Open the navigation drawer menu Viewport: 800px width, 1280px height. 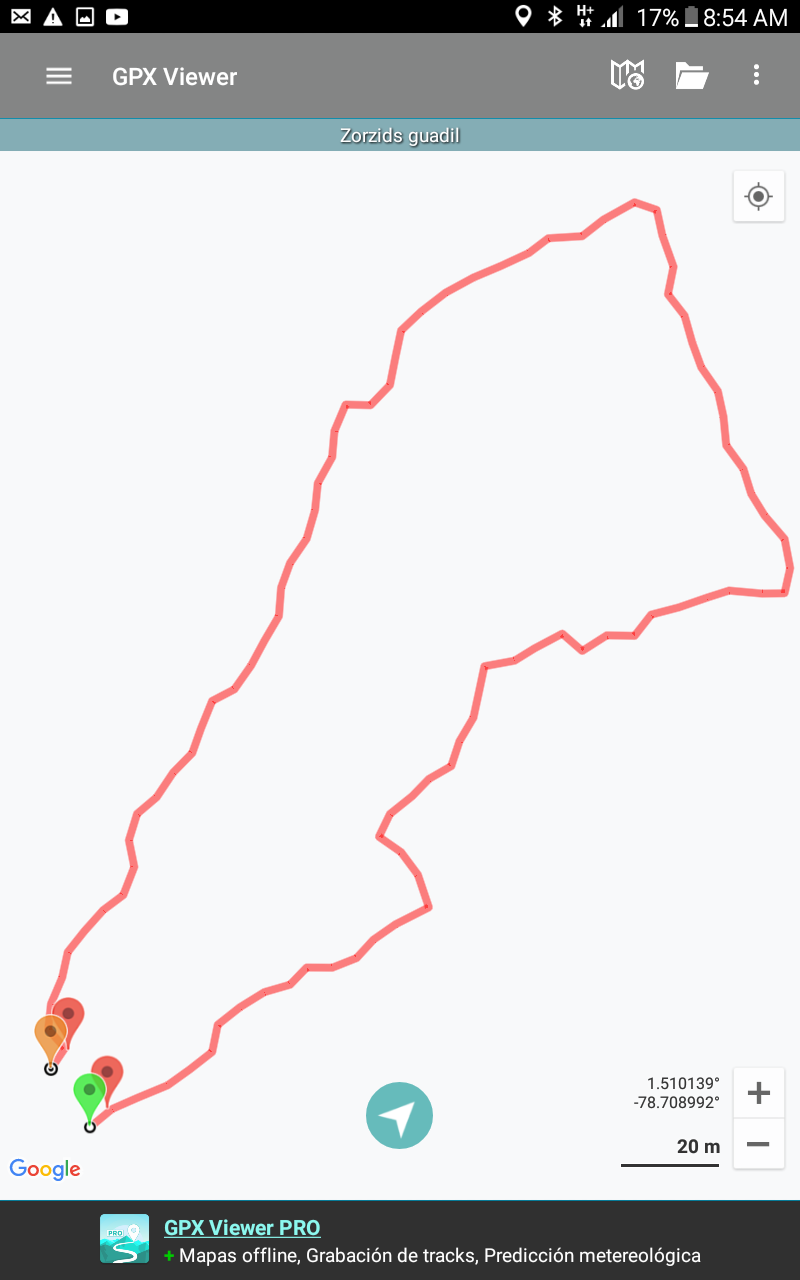[x=59, y=76]
